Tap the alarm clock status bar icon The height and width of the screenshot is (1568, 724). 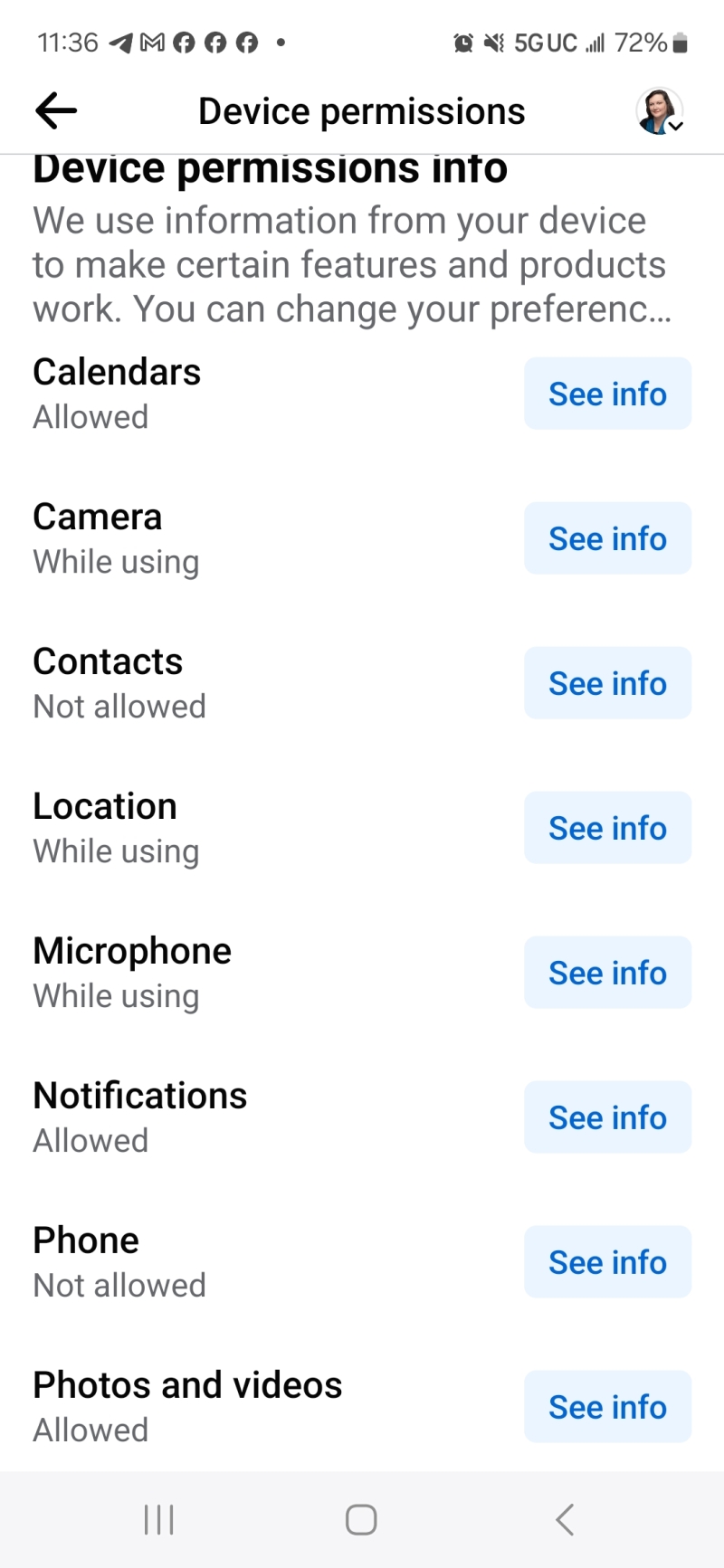click(x=464, y=41)
